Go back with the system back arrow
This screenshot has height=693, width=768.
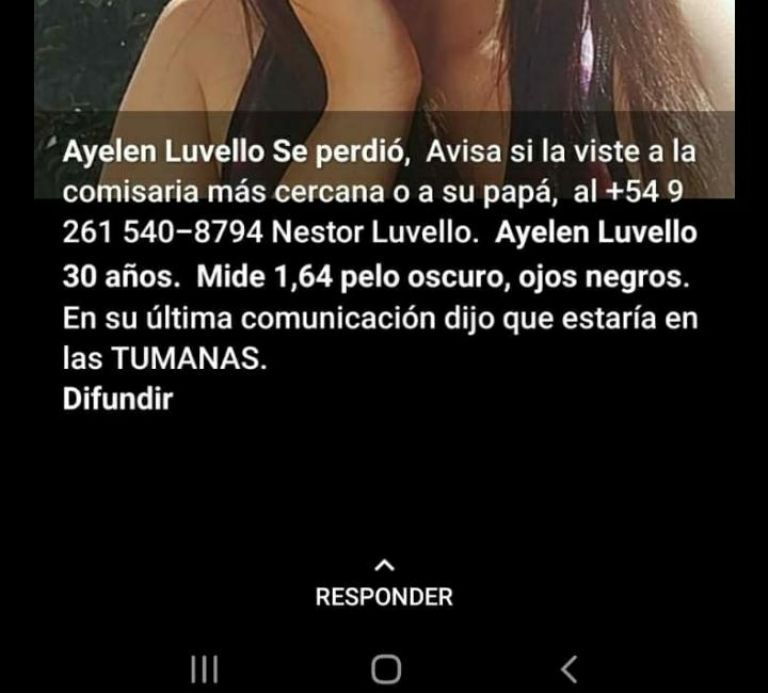coord(568,668)
